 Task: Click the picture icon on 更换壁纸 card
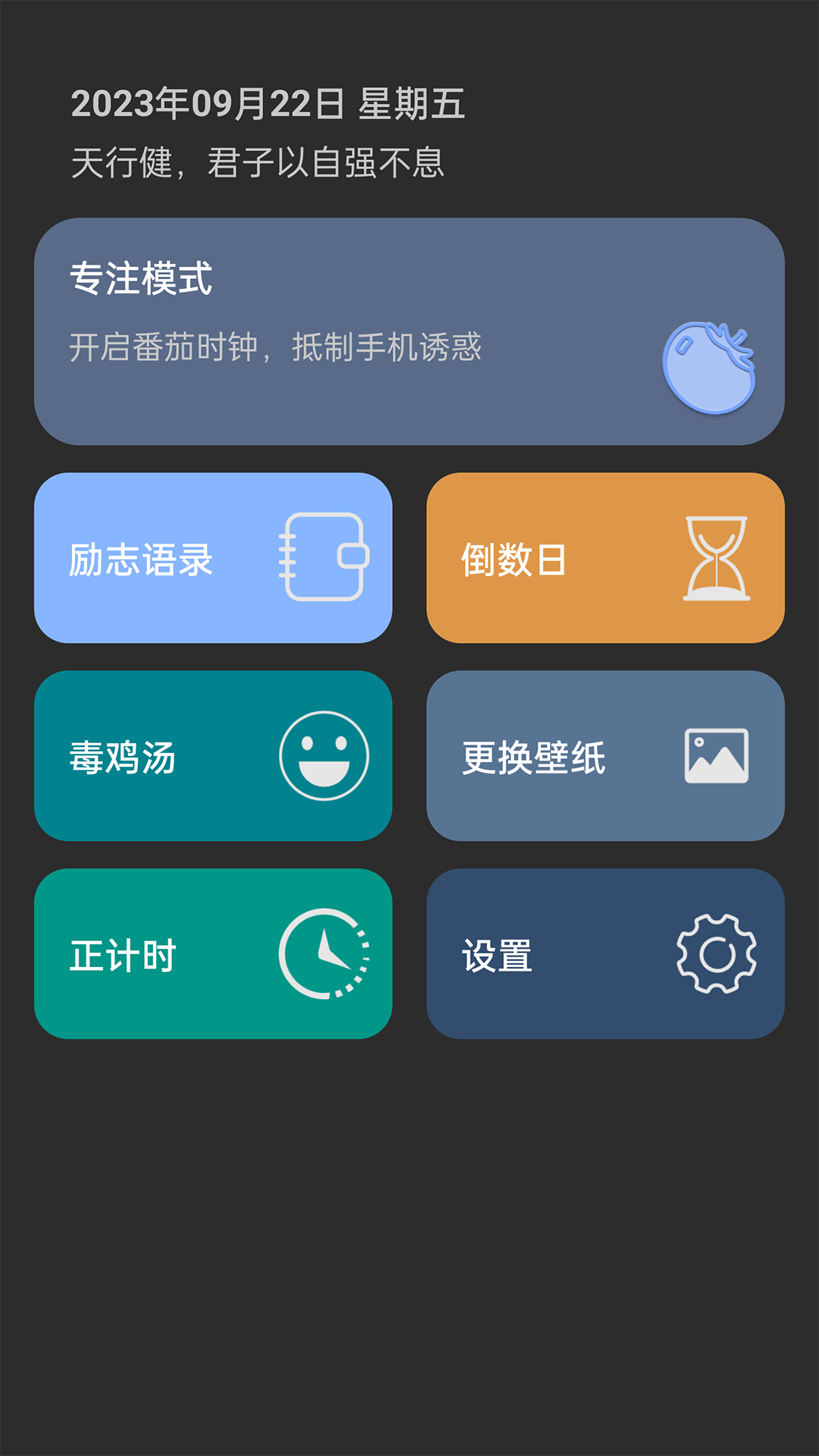[x=716, y=756]
